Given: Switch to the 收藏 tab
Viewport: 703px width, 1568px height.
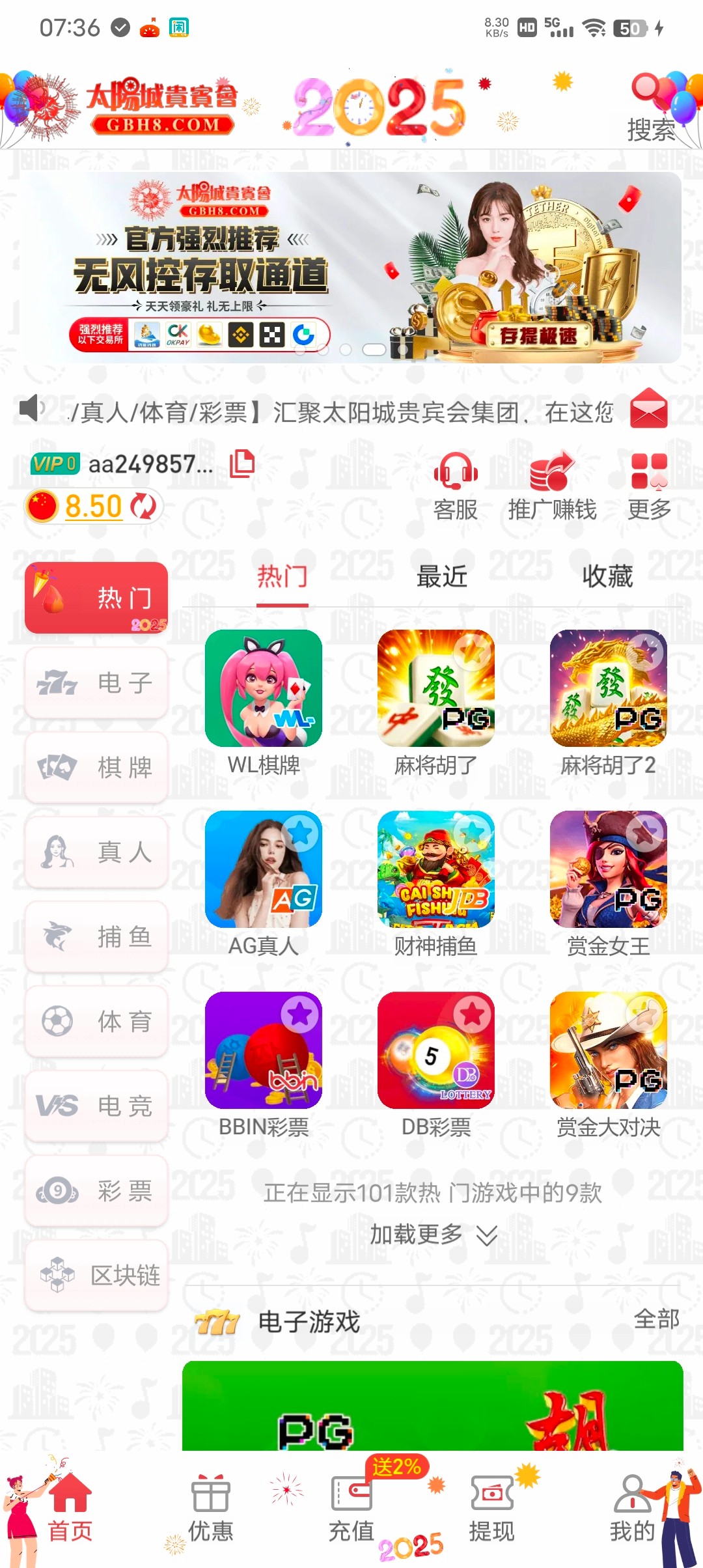Looking at the screenshot, I should click(x=607, y=577).
